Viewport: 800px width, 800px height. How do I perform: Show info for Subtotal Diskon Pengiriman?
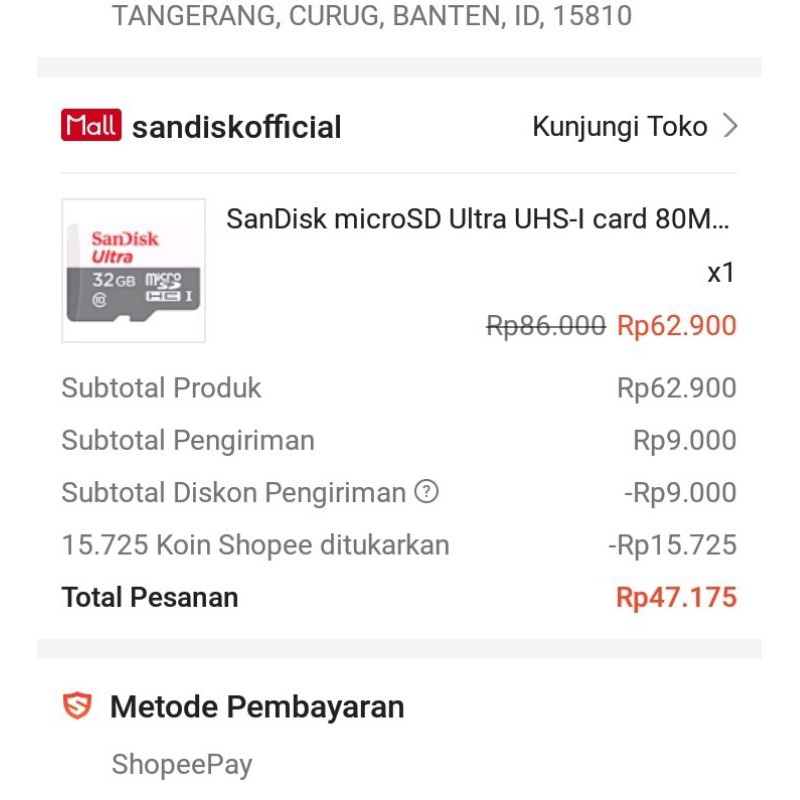pos(427,492)
